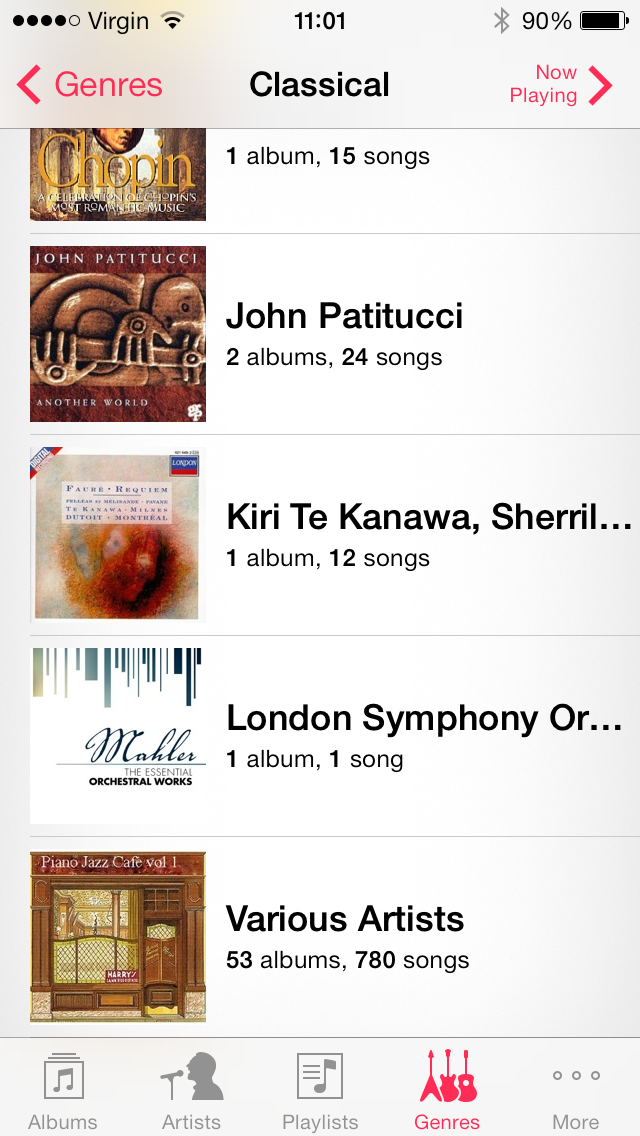The height and width of the screenshot is (1136, 640).
Task: Open the More tab
Action: pos(576,1090)
